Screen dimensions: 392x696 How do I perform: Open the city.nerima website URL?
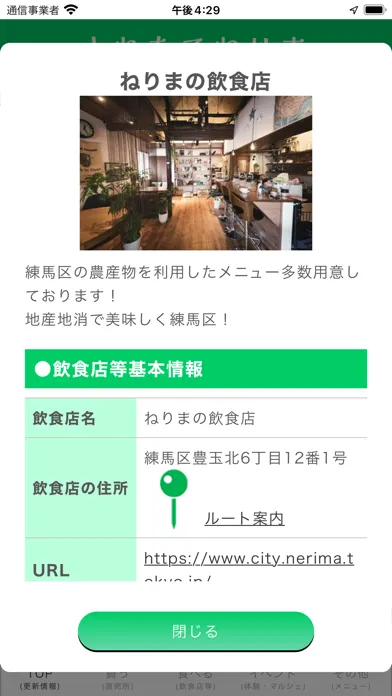pos(249,564)
